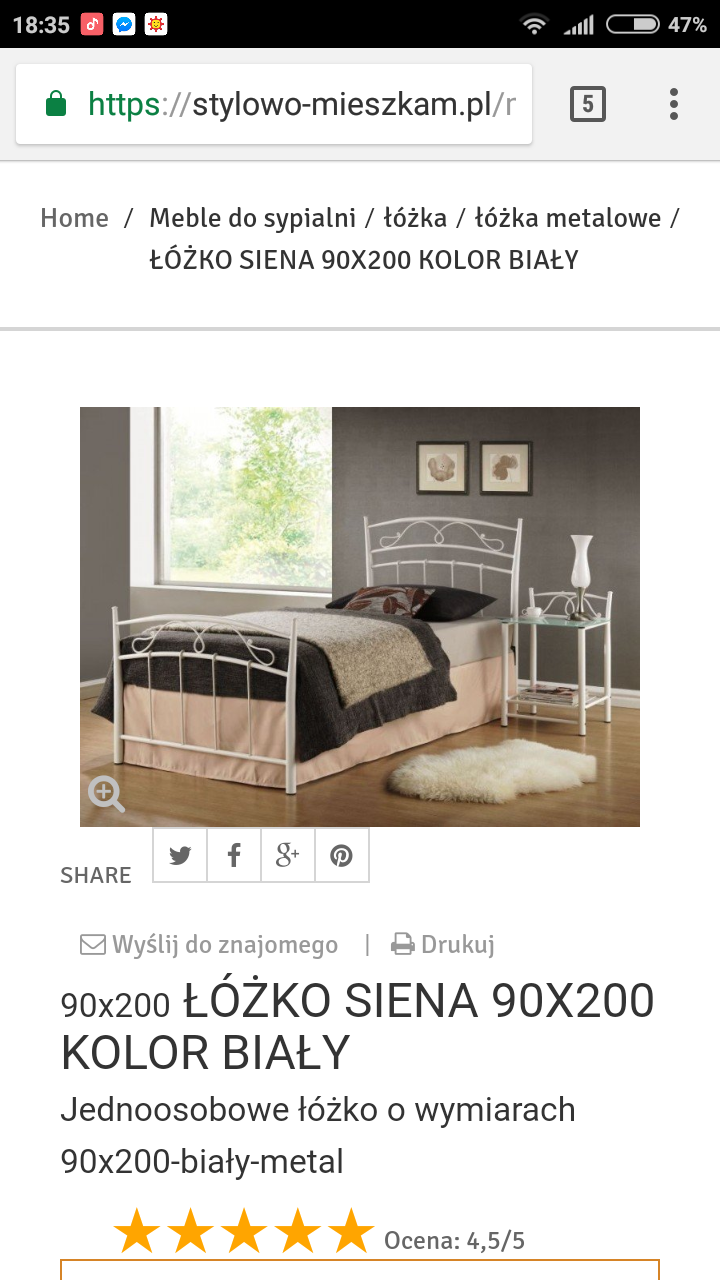The height and width of the screenshot is (1280, 720).
Task: Share the product on Facebook
Action: coord(234,856)
